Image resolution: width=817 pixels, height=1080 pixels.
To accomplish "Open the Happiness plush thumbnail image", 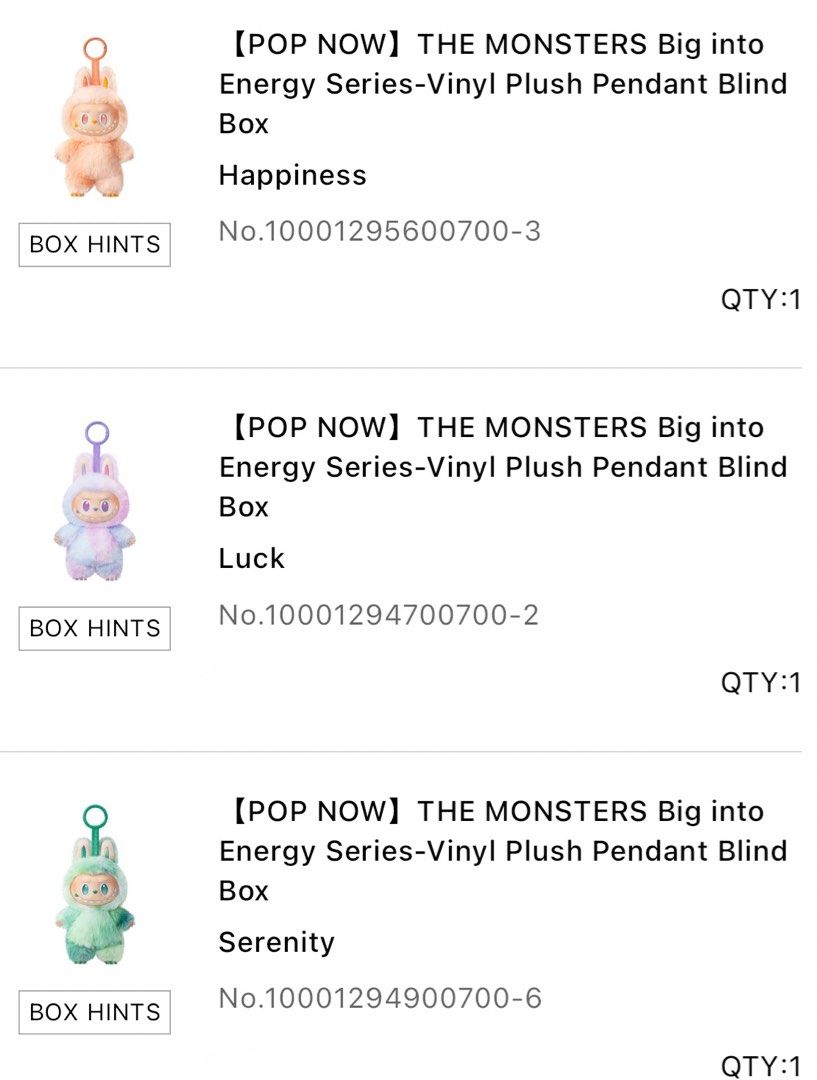I will pos(93,120).
